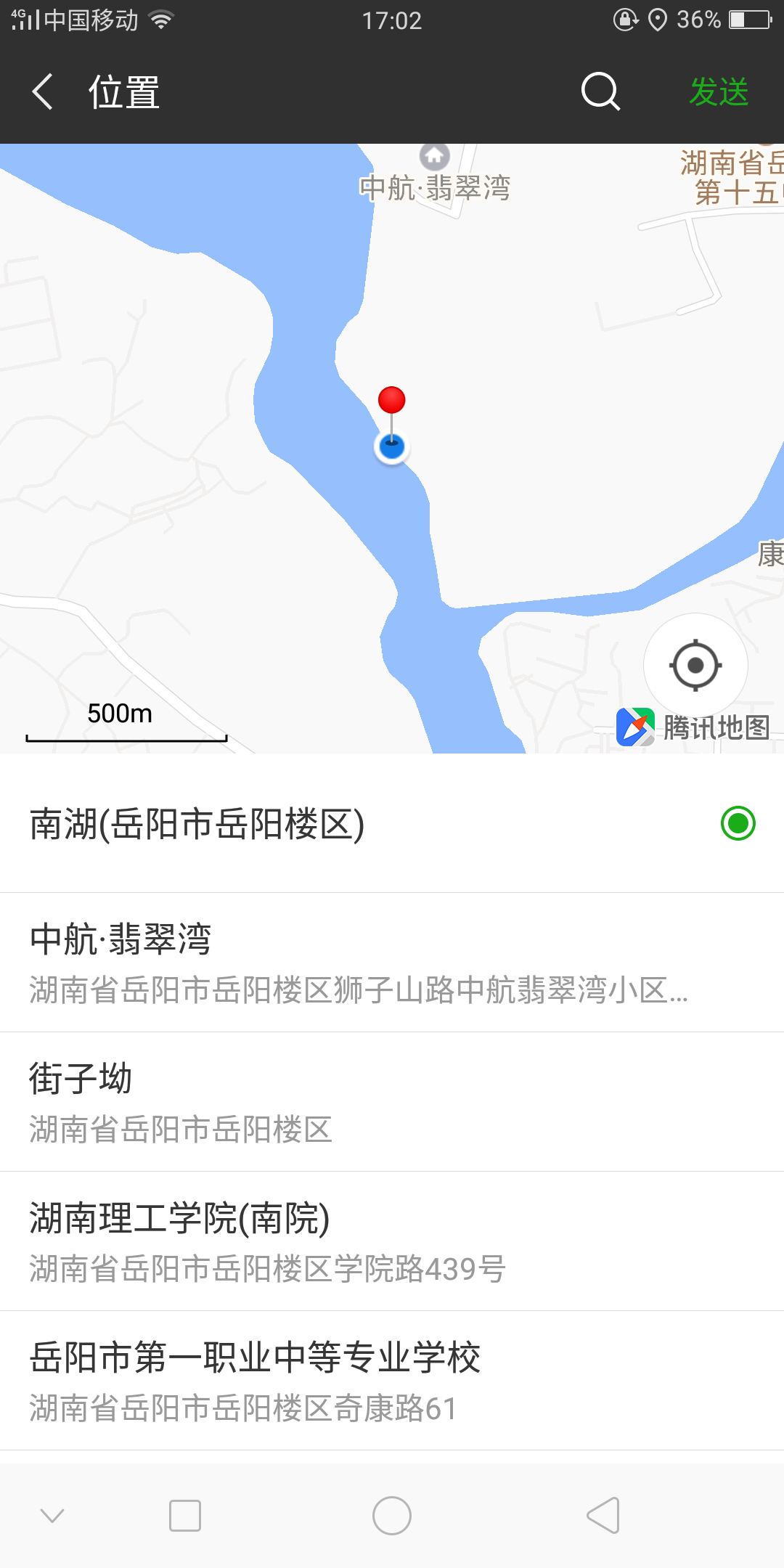Viewport: 784px width, 1568px height.
Task: Tap 发送 to send the location
Action: click(x=719, y=92)
